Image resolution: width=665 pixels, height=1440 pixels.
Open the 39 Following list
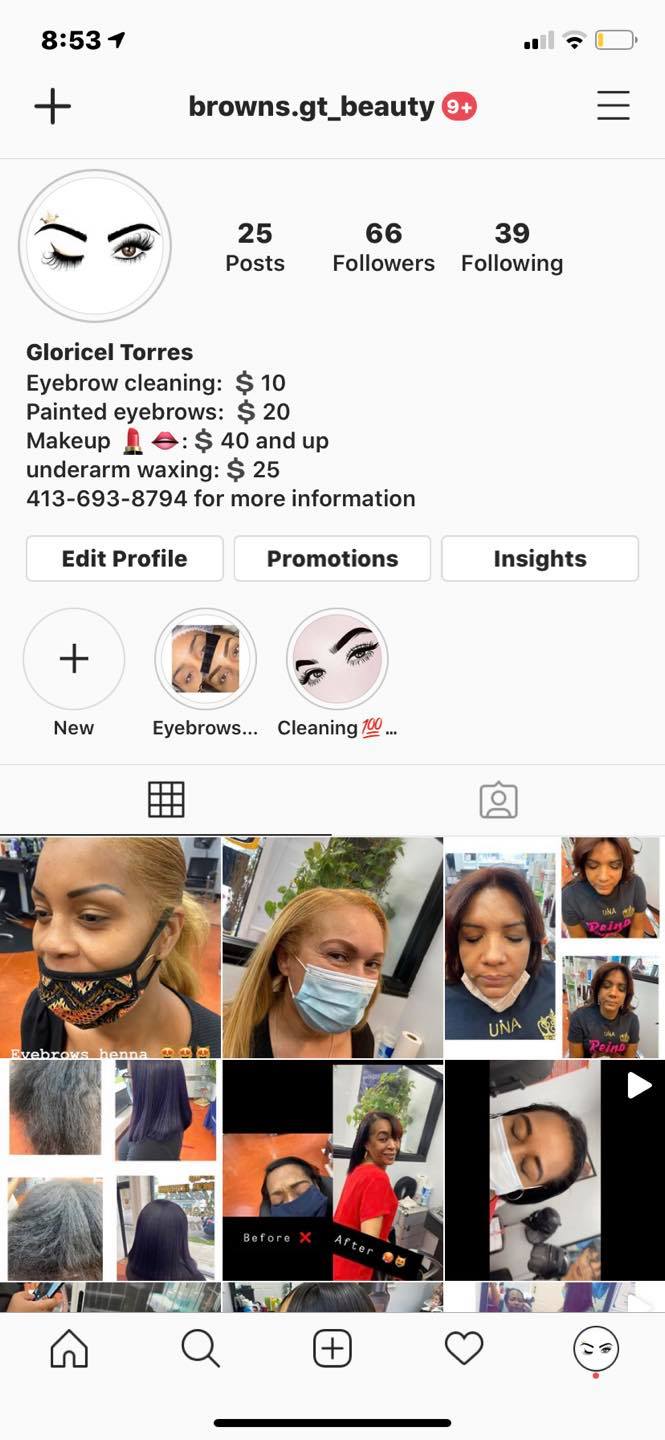click(x=511, y=246)
